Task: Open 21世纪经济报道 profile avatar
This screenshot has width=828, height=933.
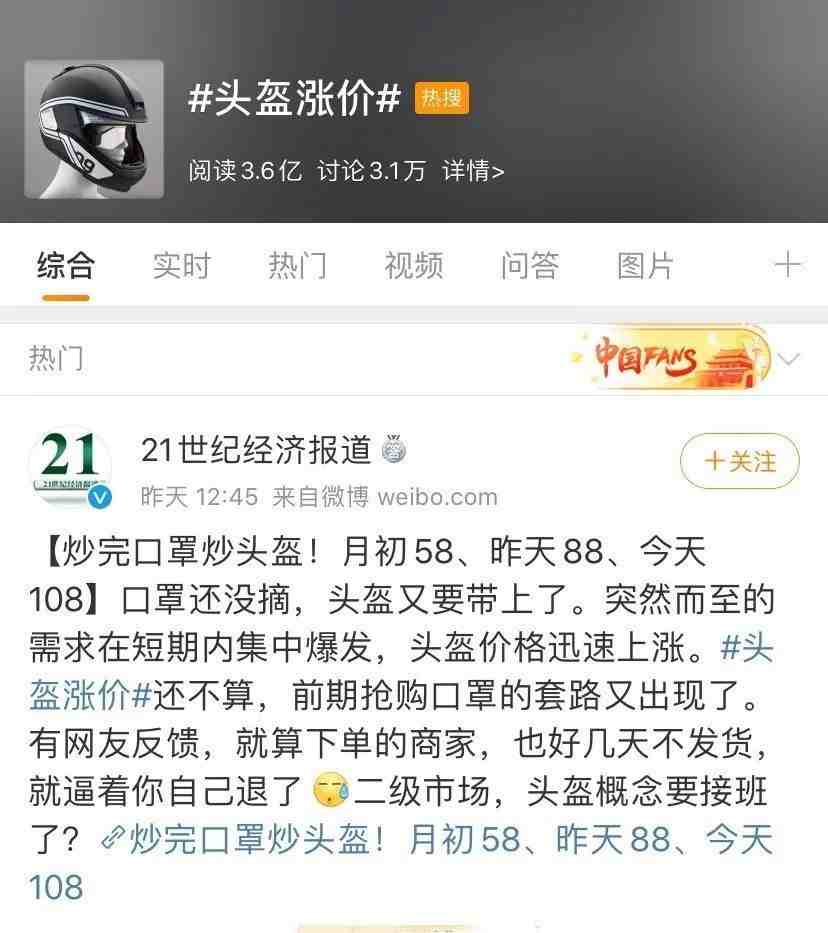Action: tap(70, 468)
